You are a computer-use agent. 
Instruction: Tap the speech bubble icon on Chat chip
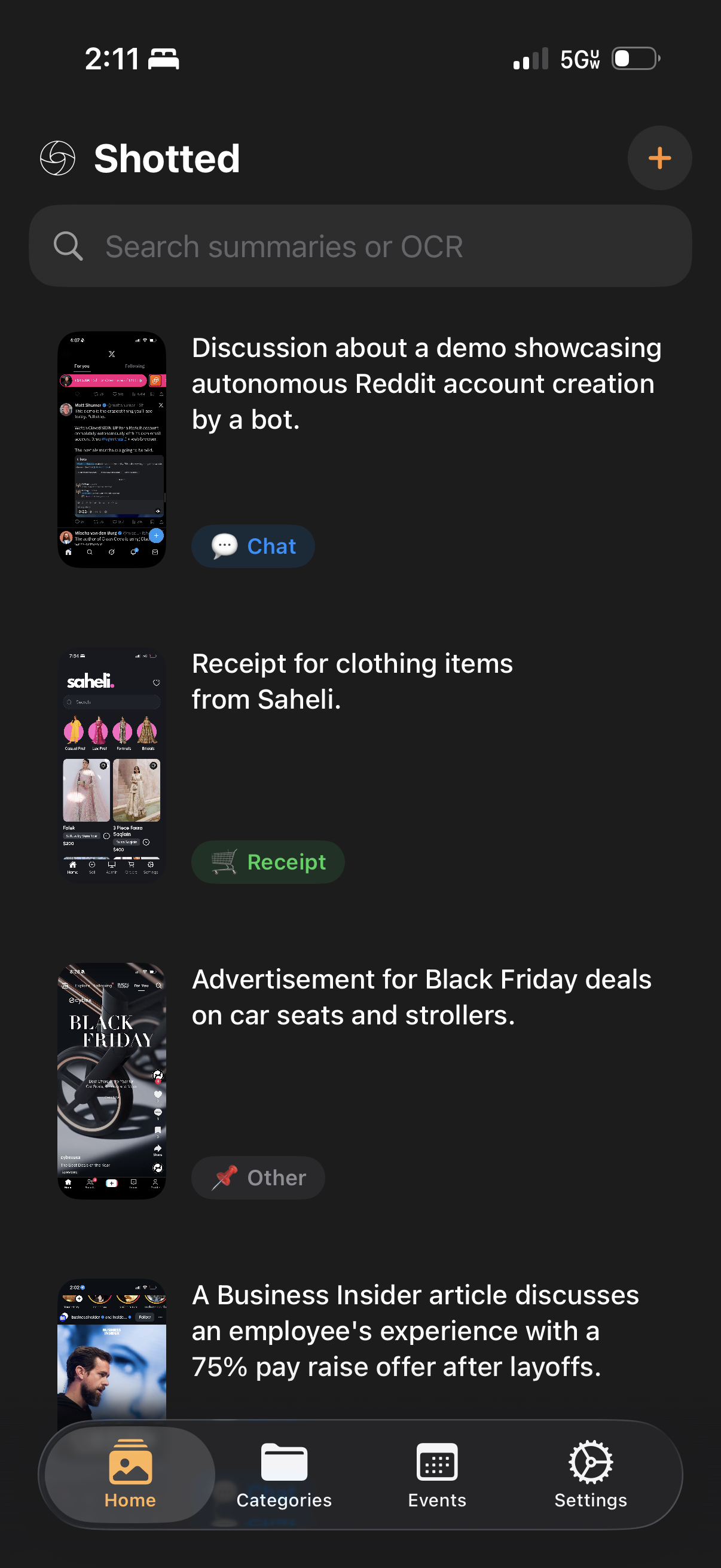(x=224, y=546)
